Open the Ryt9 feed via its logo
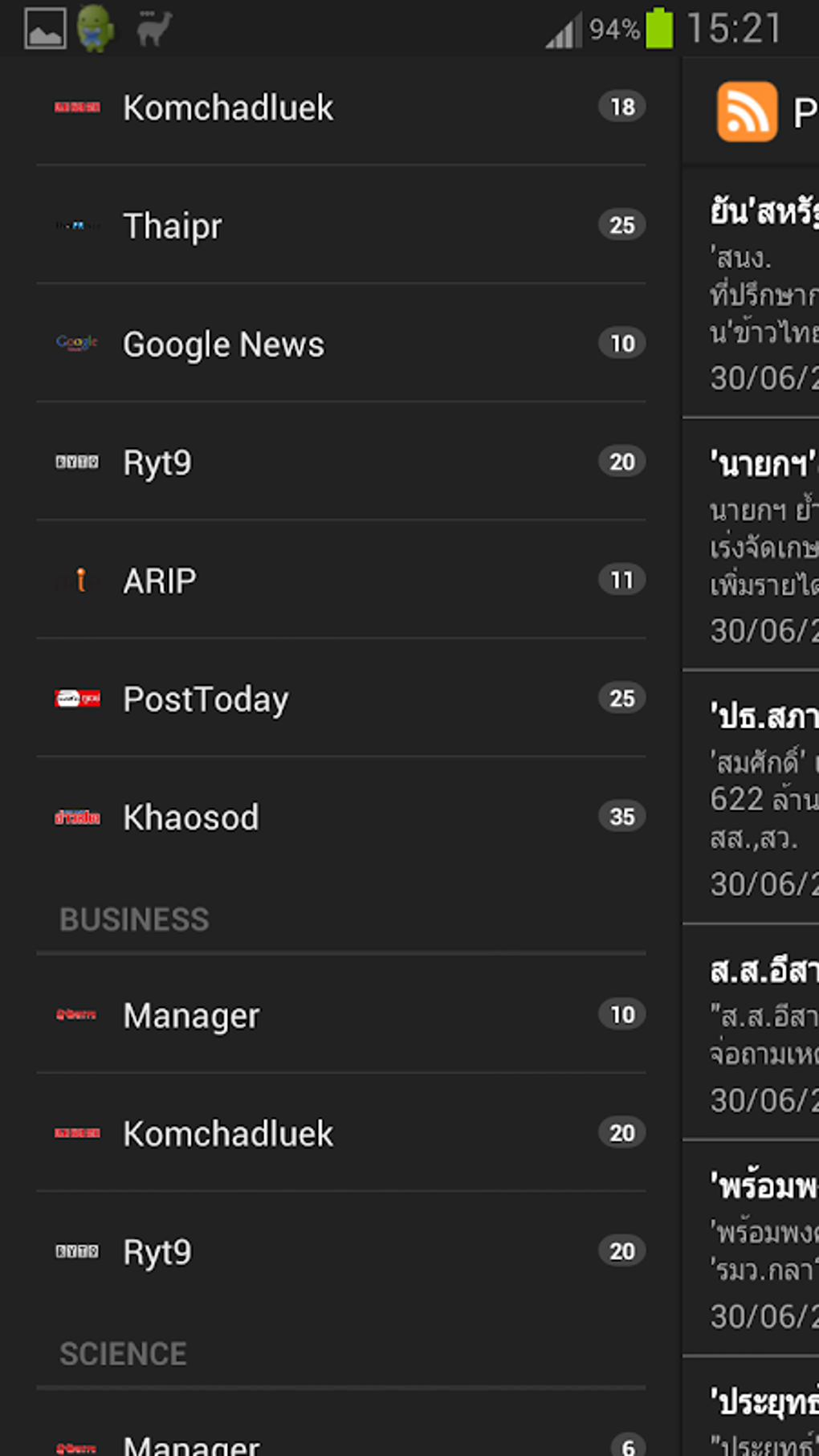819x1456 pixels. 76,461
